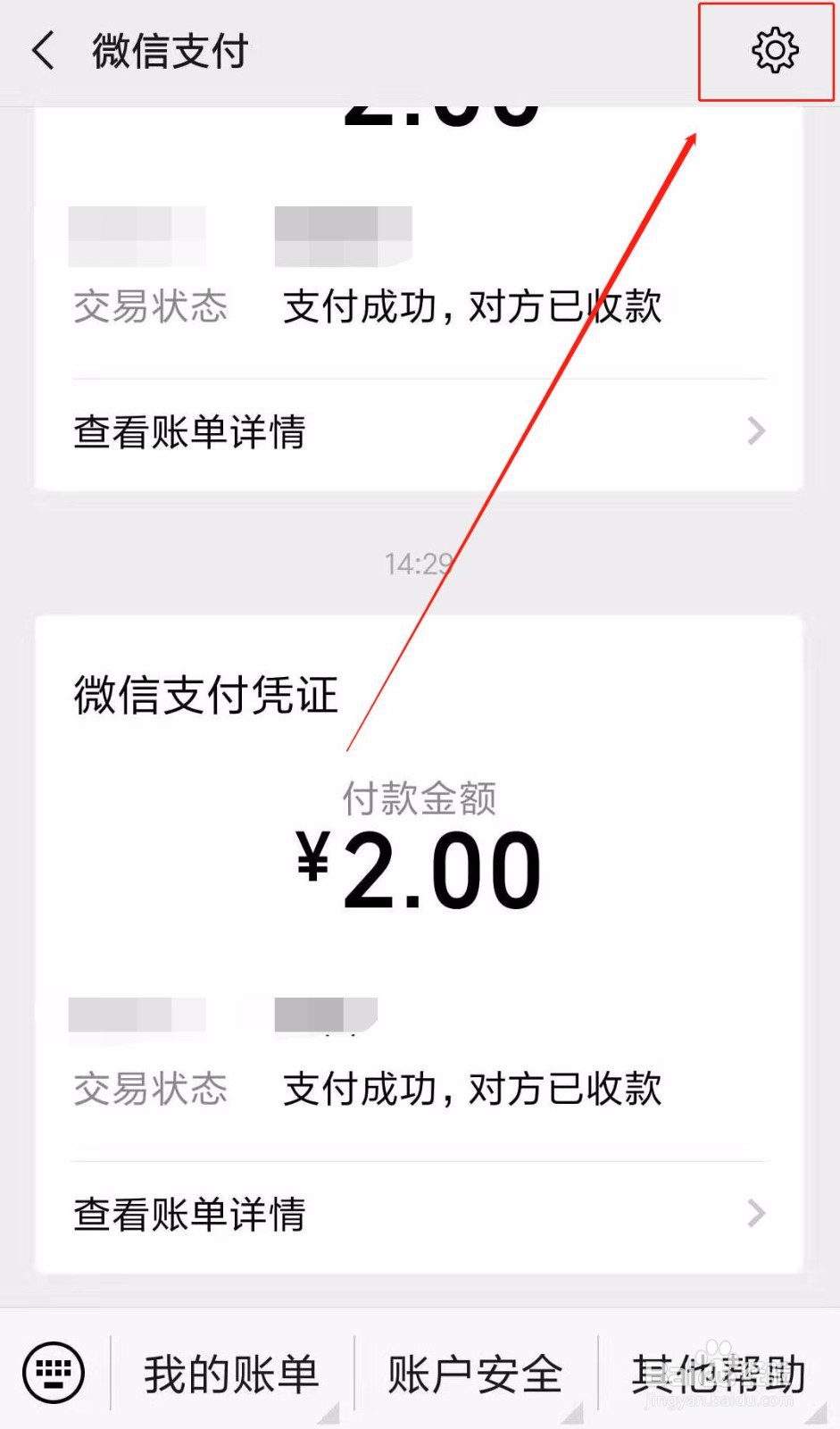Open Settings via the gear icon
Screen dimensions: 840x1429
(773, 51)
